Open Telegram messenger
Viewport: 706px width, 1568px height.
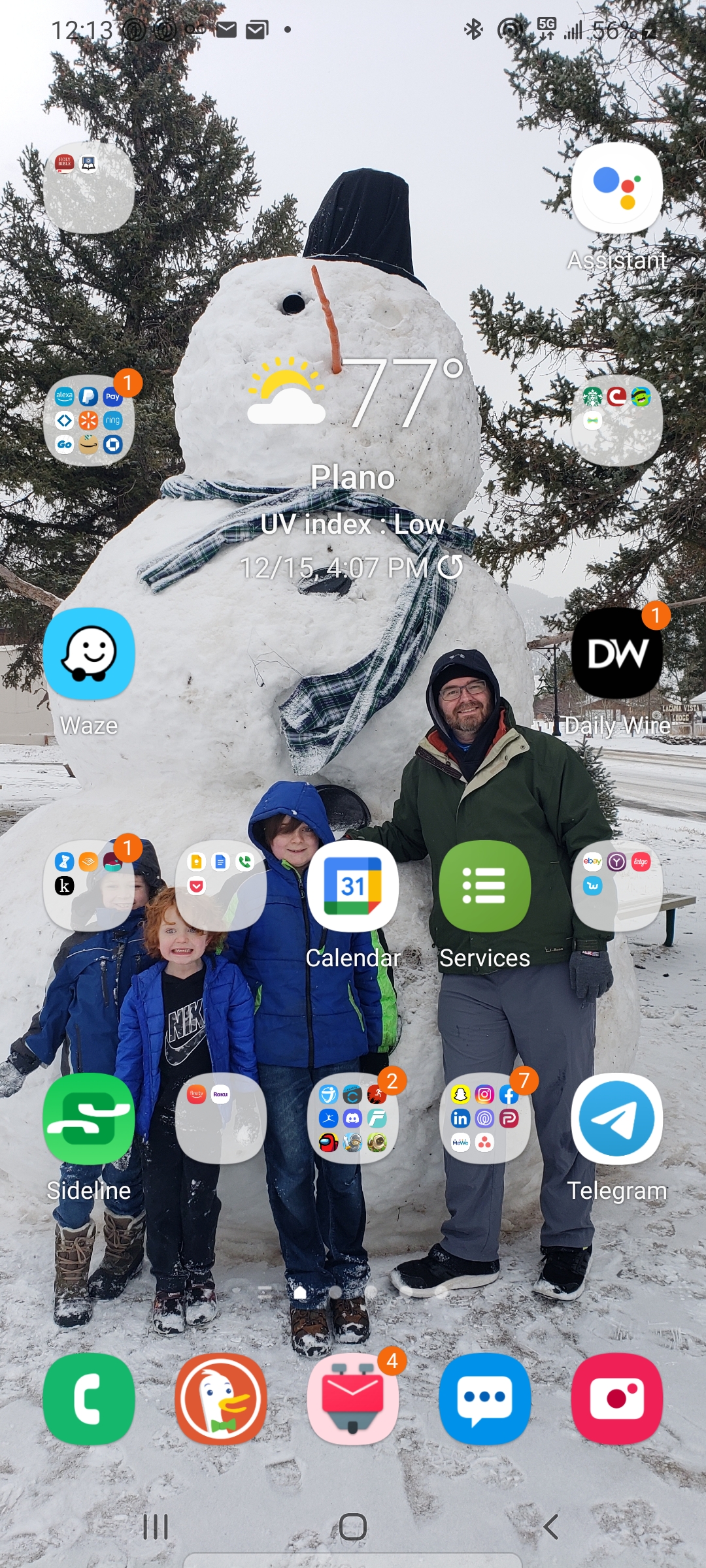pos(616,1119)
